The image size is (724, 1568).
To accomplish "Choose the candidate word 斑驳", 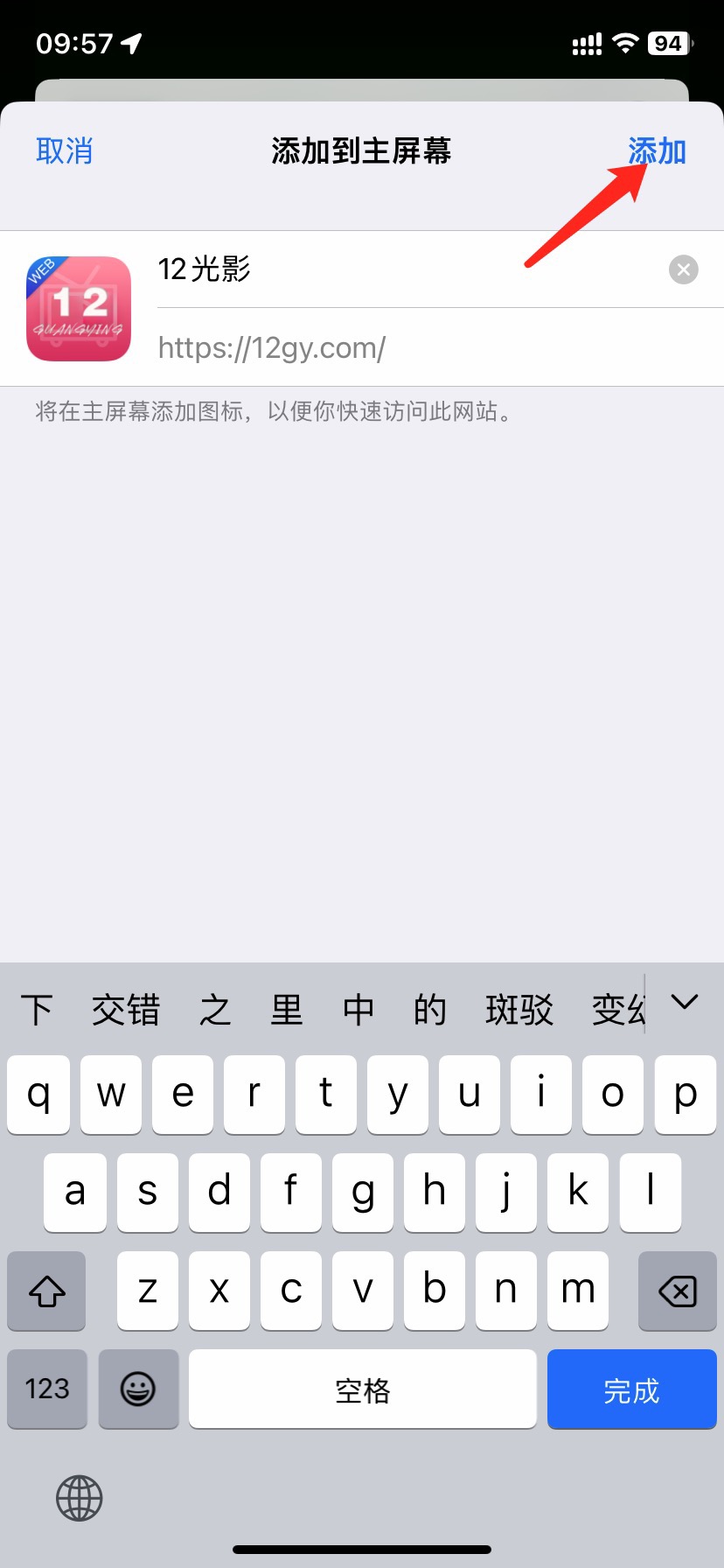I will coord(519,1010).
